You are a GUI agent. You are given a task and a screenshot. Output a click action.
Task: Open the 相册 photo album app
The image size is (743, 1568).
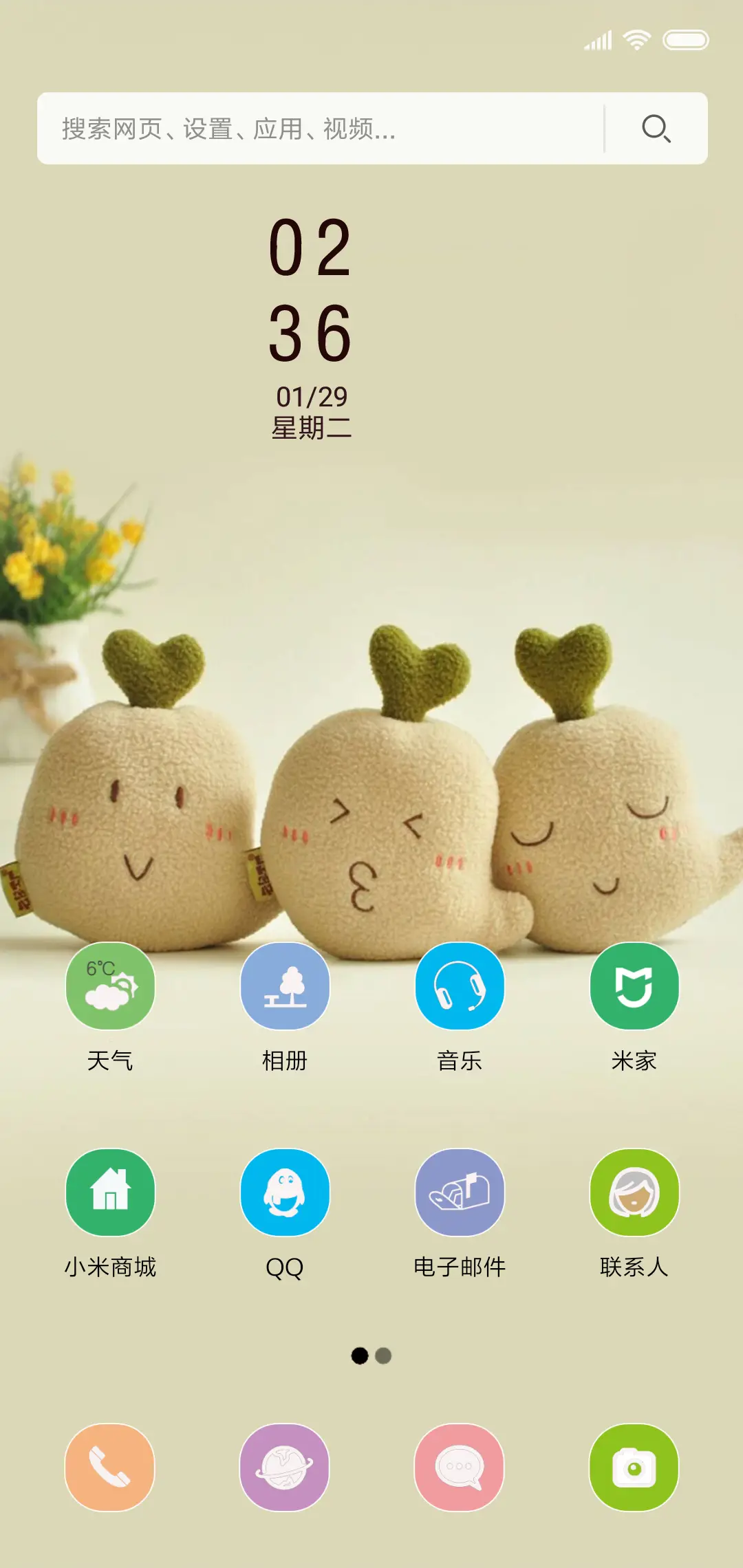coord(285,987)
